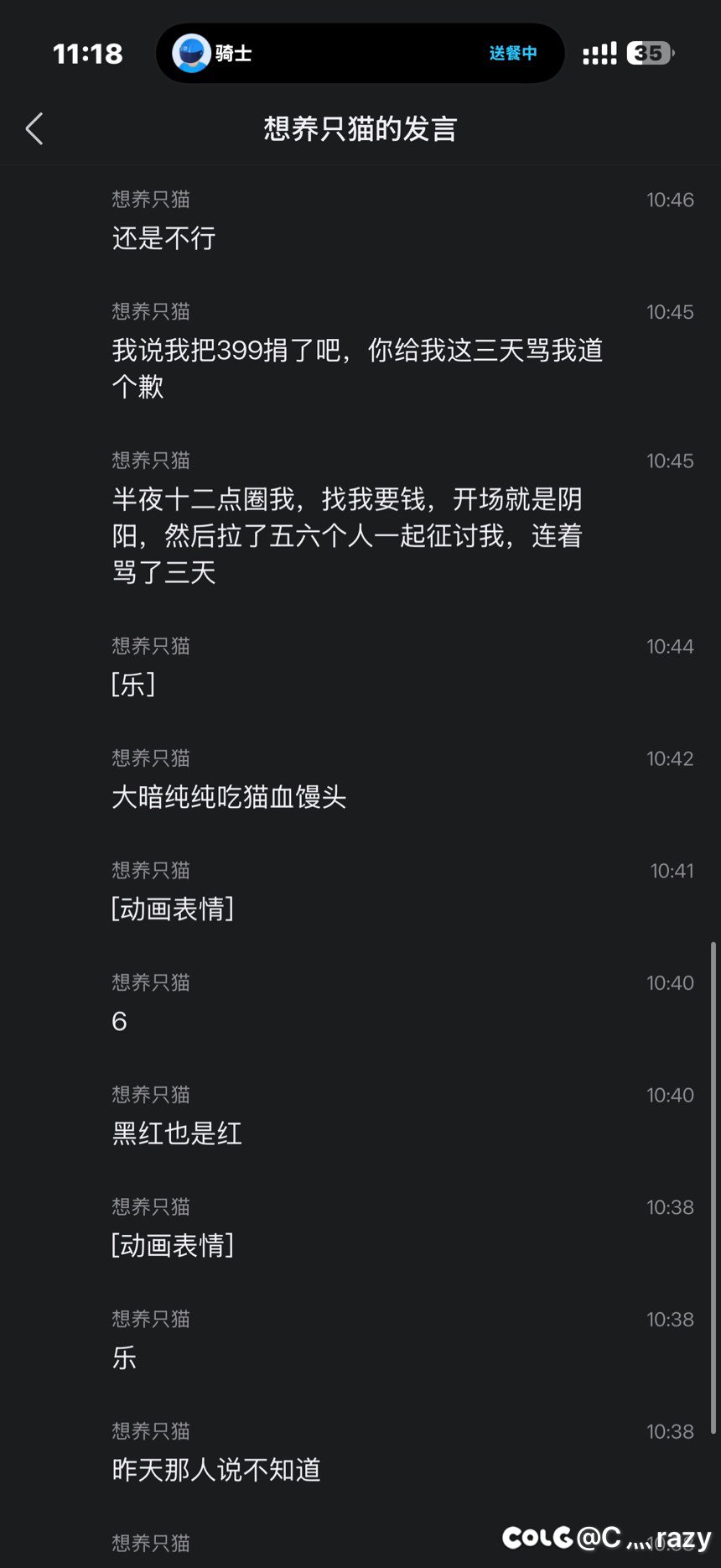Jump to the message 大暗纯纯吃猫血馒头
The height and width of the screenshot is (1568, 721).
(360, 780)
